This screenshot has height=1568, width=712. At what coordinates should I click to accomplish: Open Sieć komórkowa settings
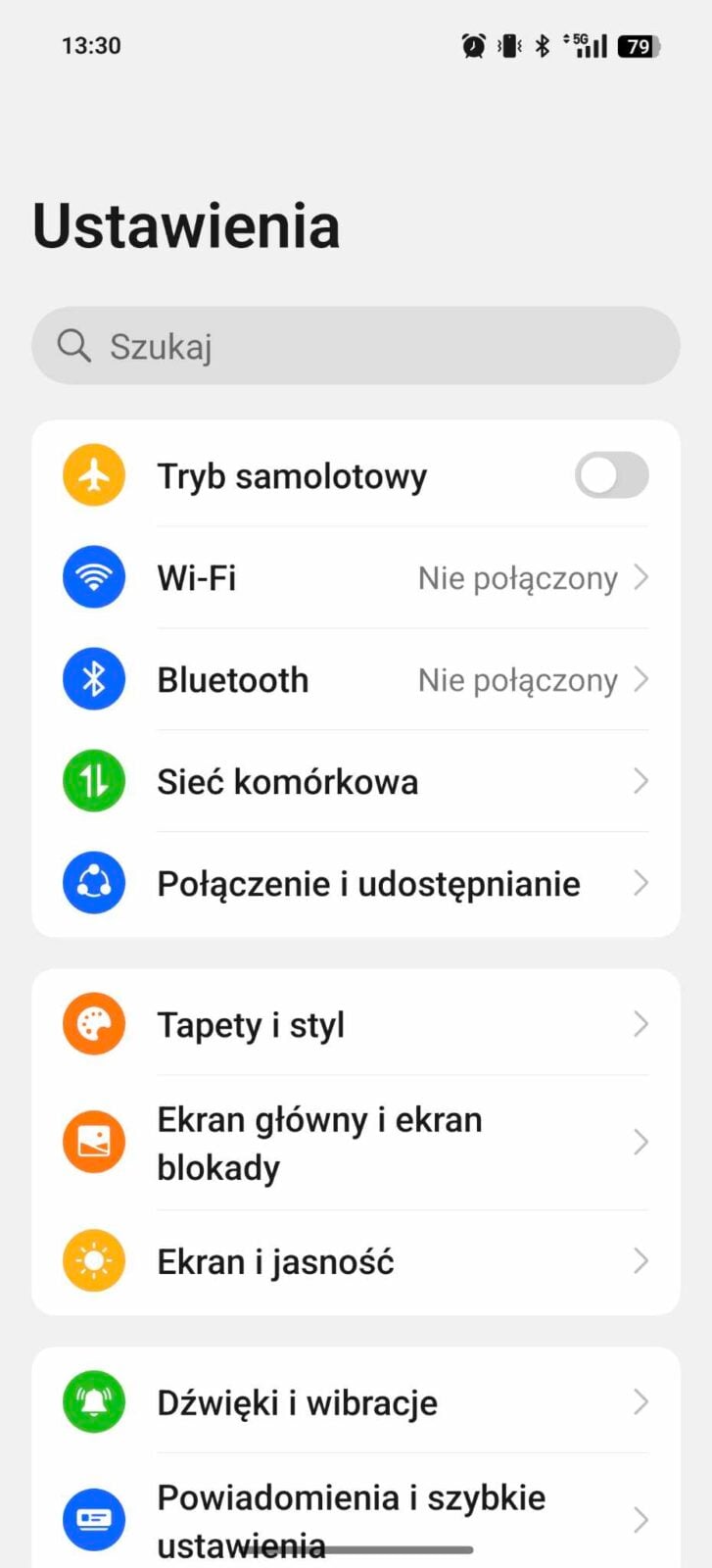pos(356,781)
